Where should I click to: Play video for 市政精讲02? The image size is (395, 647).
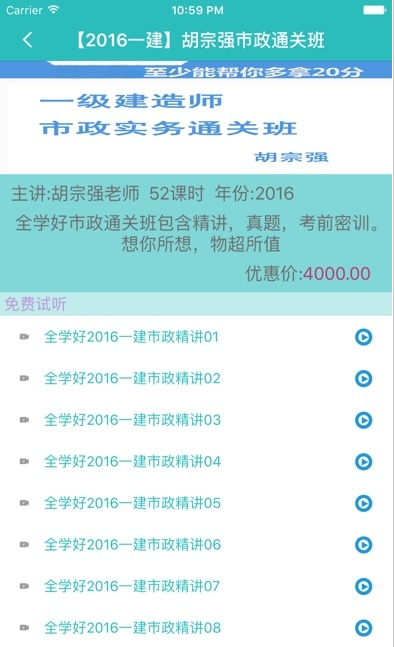point(364,378)
